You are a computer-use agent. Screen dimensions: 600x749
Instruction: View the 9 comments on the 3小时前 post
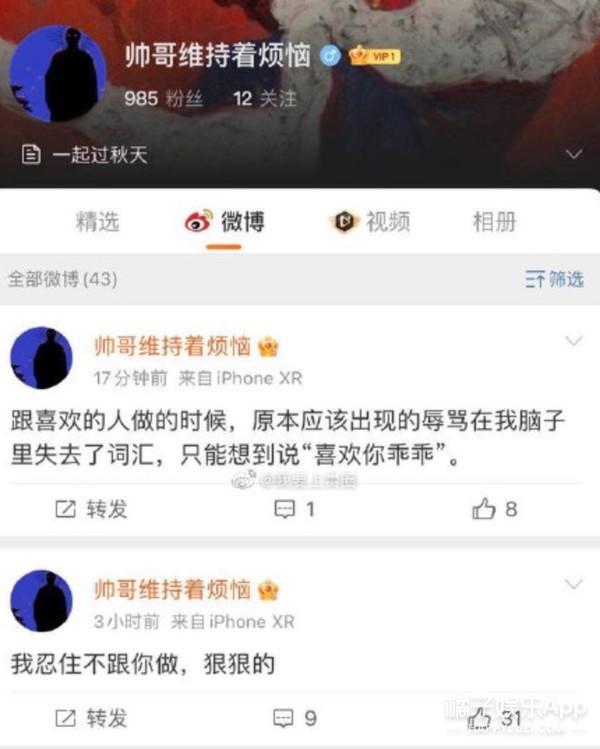(x=295, y=718)
